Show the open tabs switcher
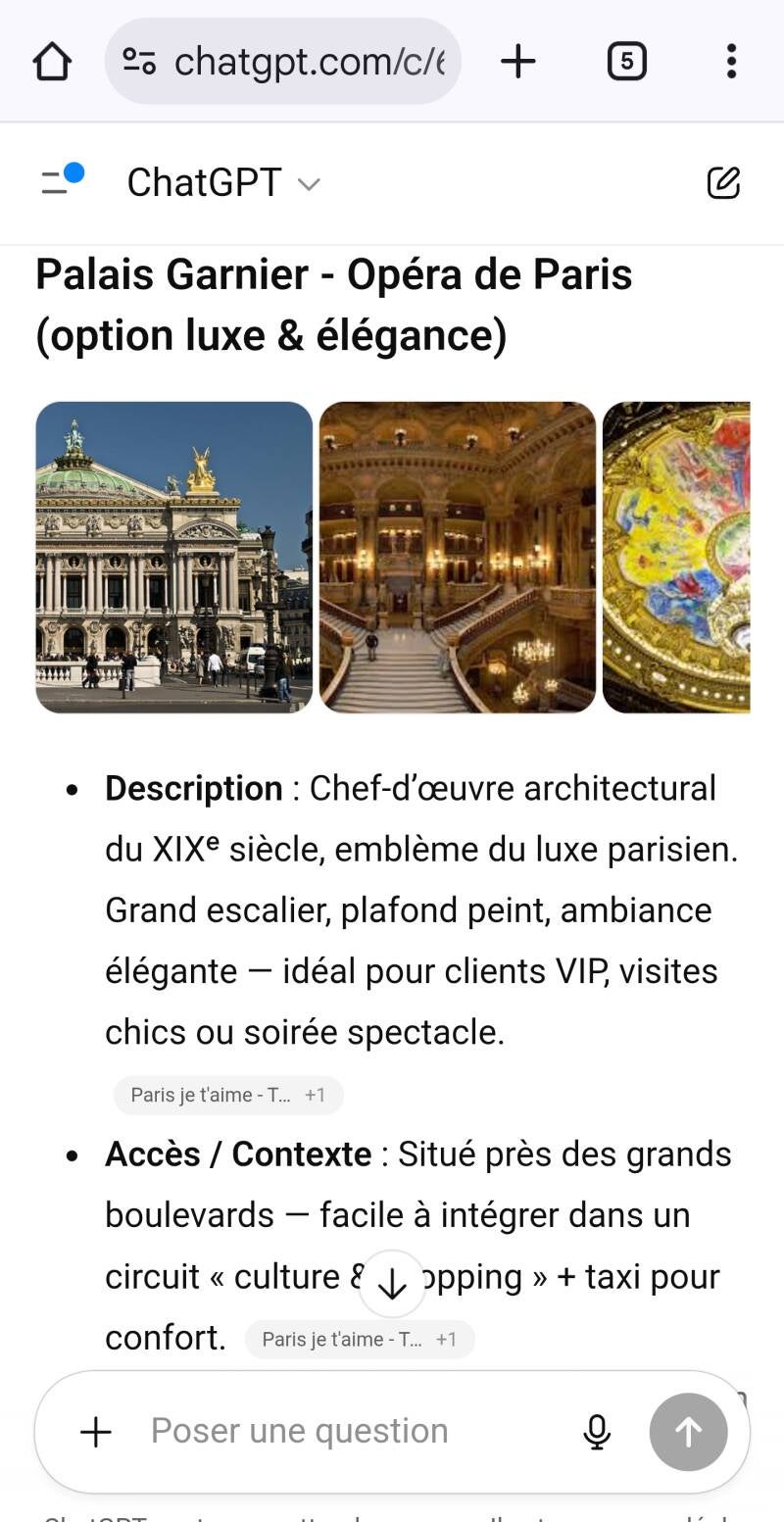Image resolution: width=784 pixels, height=1522 pixels. 626,62
